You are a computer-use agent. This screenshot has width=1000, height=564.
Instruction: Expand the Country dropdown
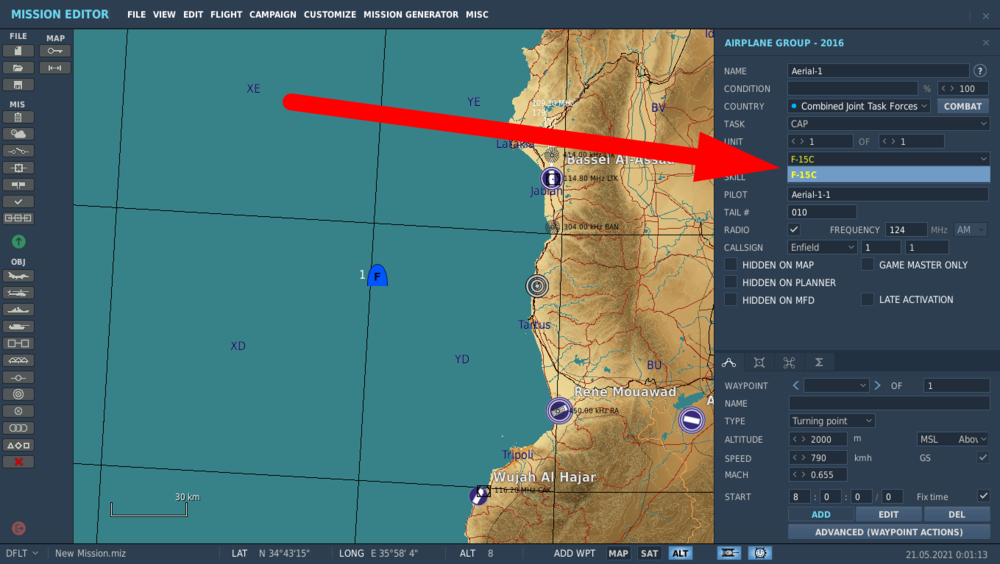(860, 106)
